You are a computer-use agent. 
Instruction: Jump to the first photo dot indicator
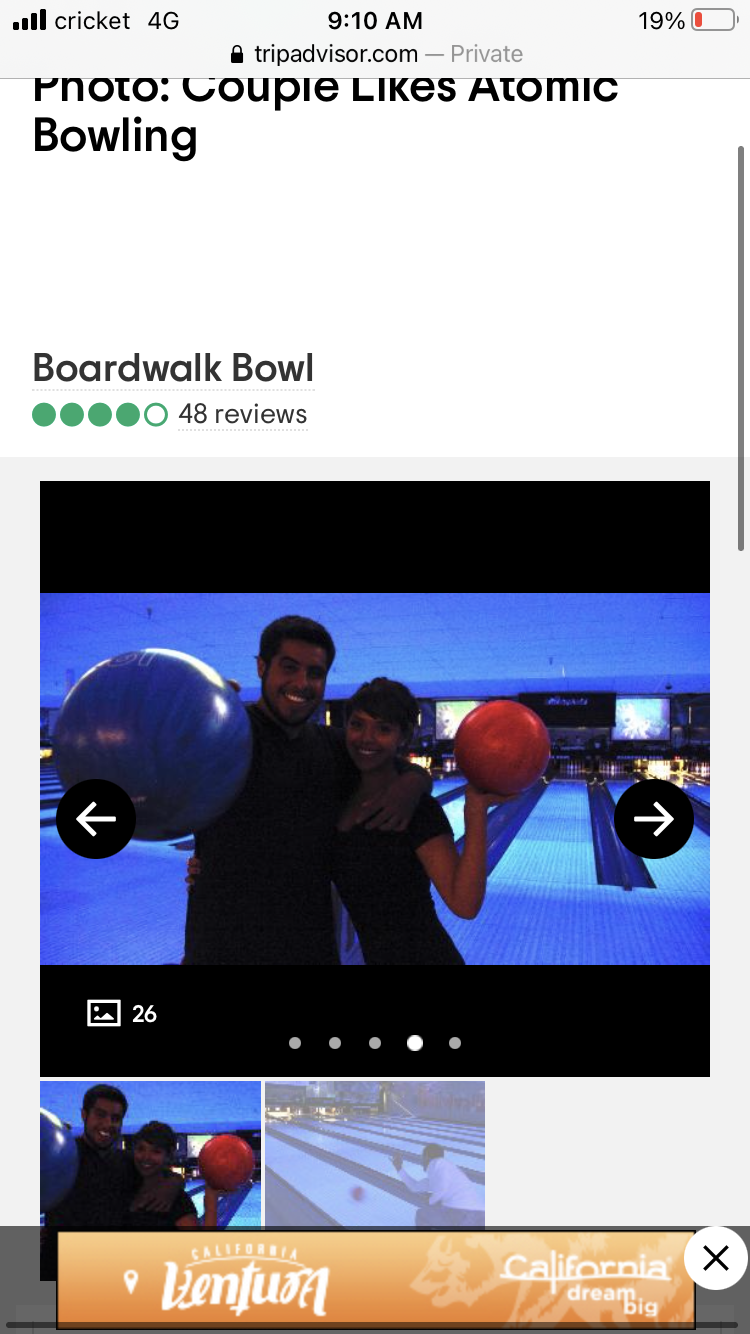click(295, 1043)
